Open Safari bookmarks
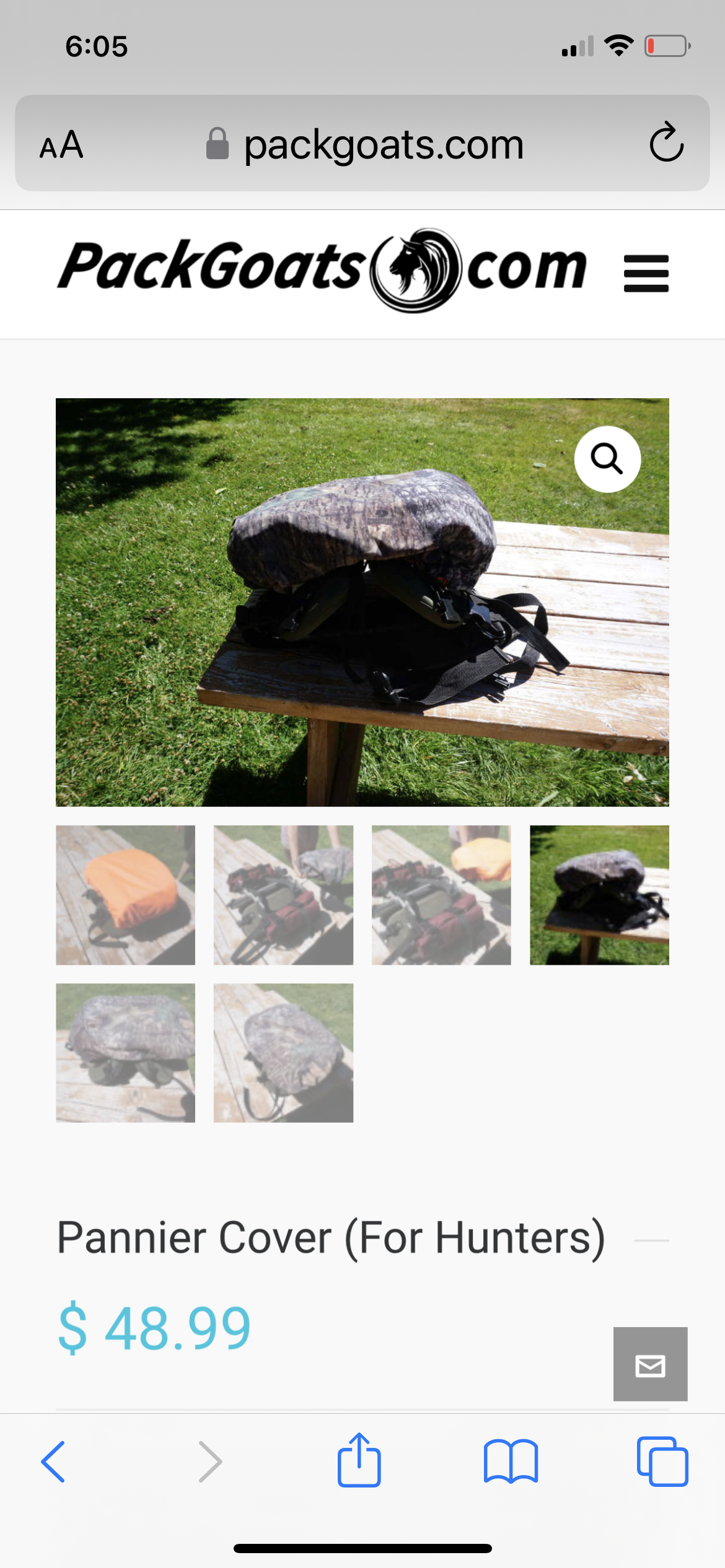Image resolution: width=725 pixels, height=1568 pixels. coord(511,1461)
